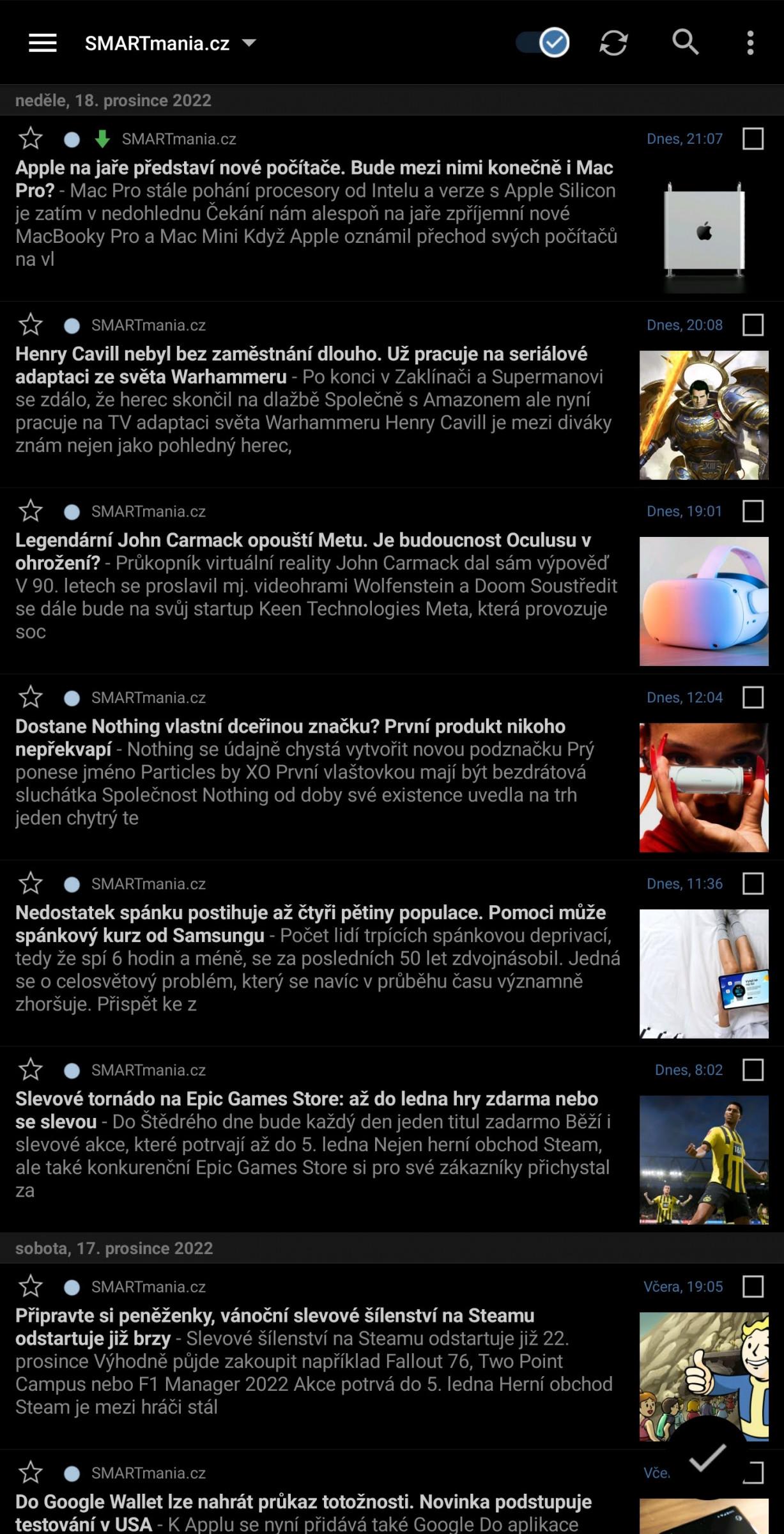Open the overflow menu
Image resolution: width=784 pixels, height=1534 pixels.
(x=750, y=43)
